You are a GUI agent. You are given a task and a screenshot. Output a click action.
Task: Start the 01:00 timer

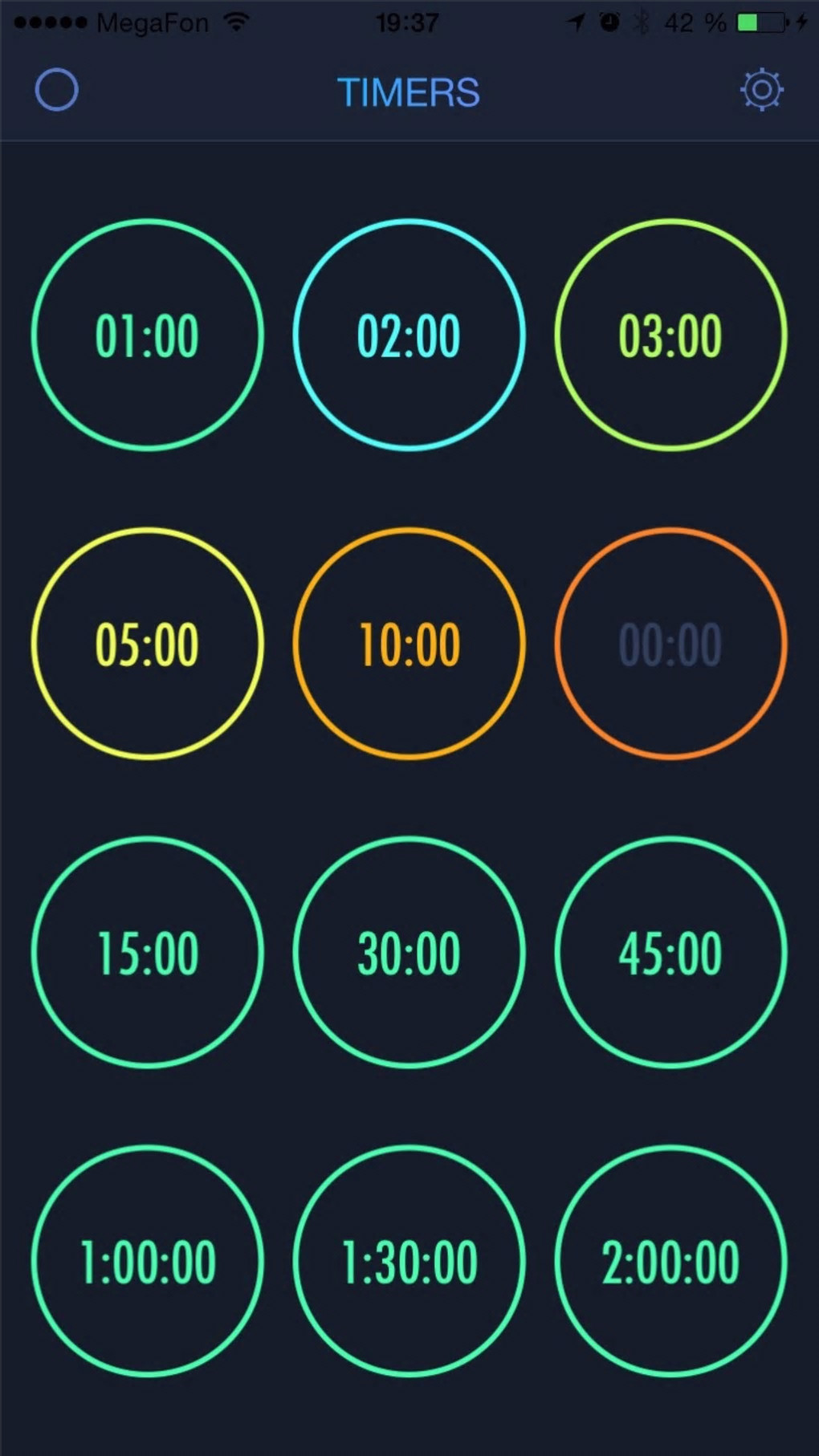(x=148, y=336)
